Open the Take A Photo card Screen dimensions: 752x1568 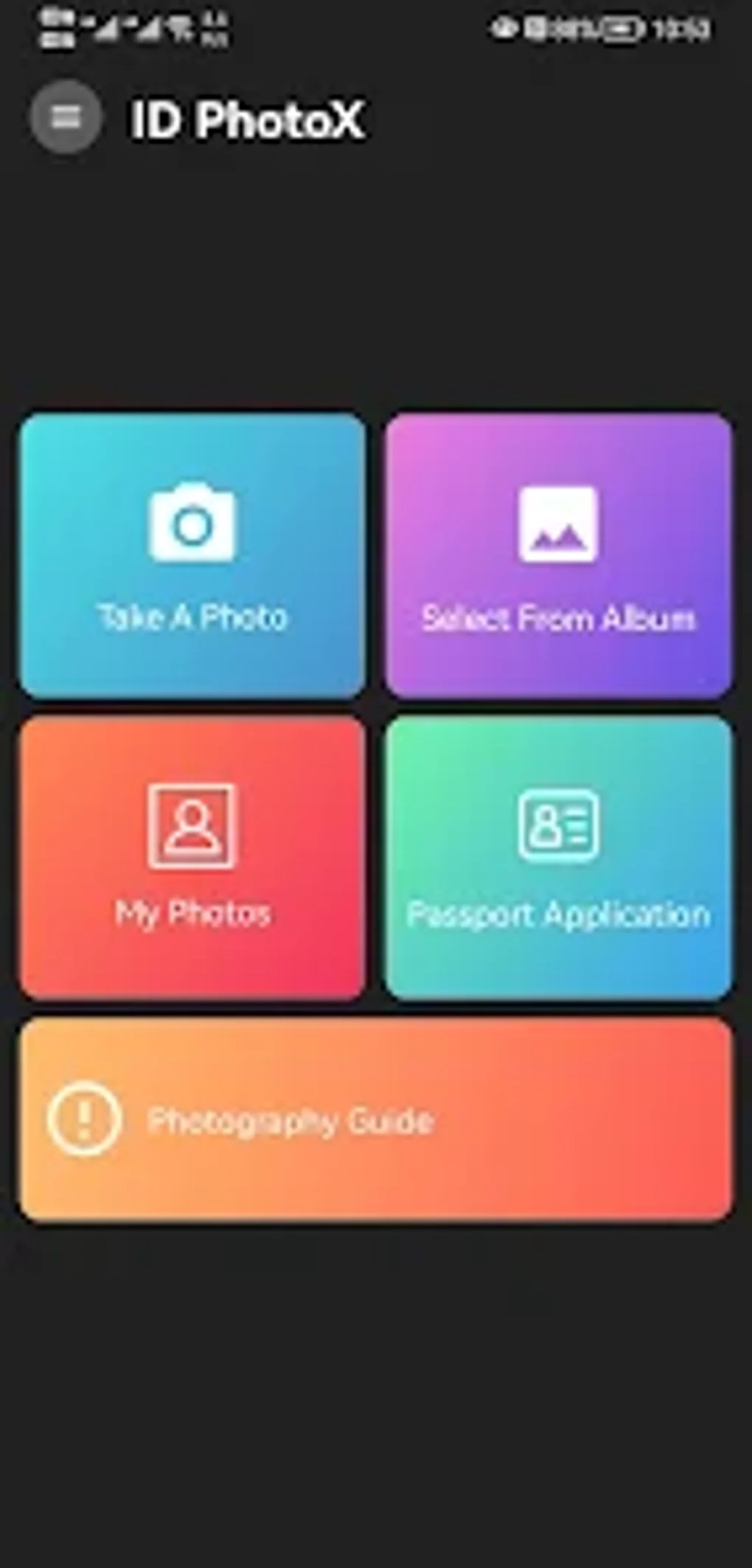pyautogui.click(x=194, y=553)
